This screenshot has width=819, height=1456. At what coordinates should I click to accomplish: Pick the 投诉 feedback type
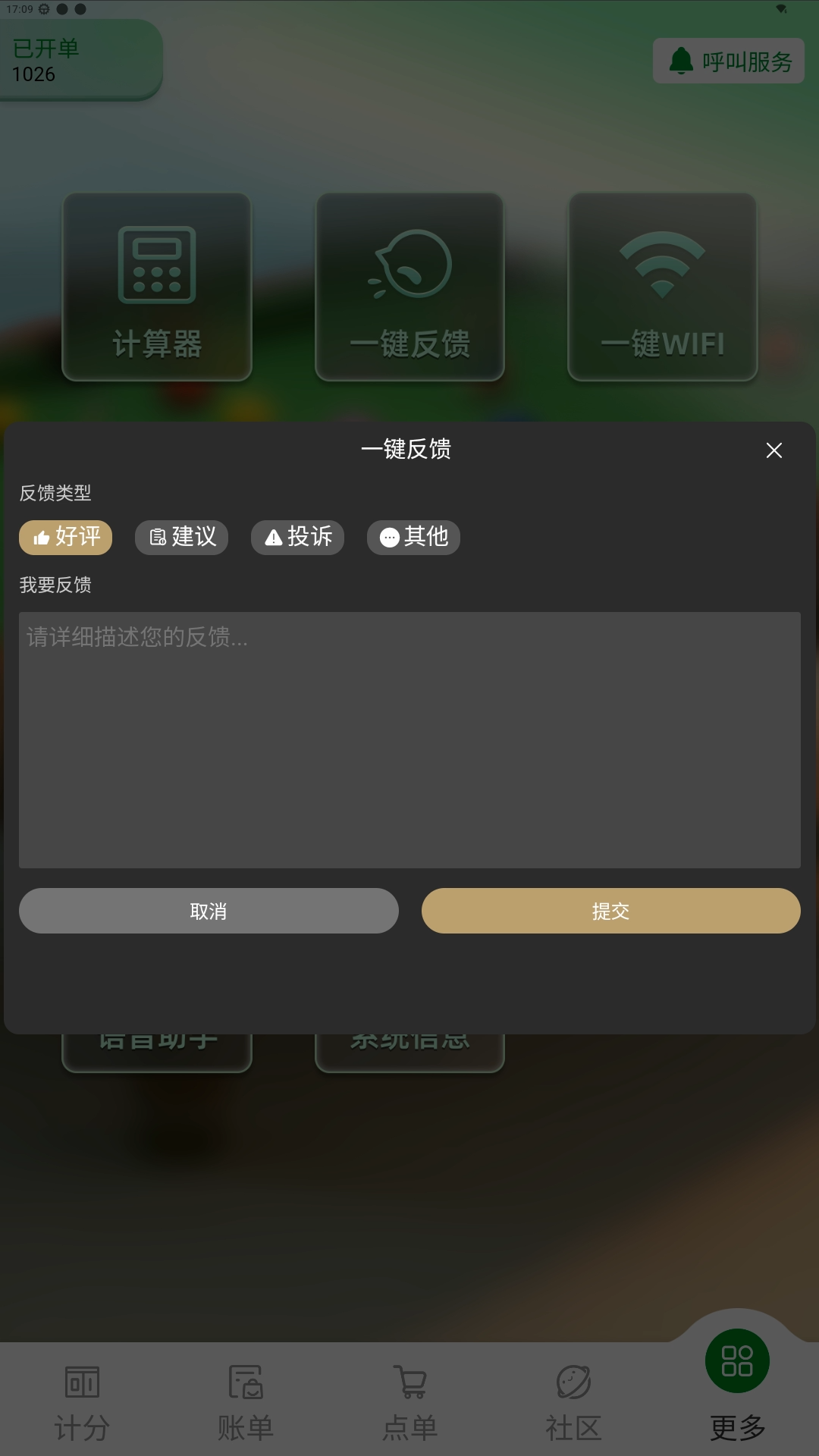point(298,537)
